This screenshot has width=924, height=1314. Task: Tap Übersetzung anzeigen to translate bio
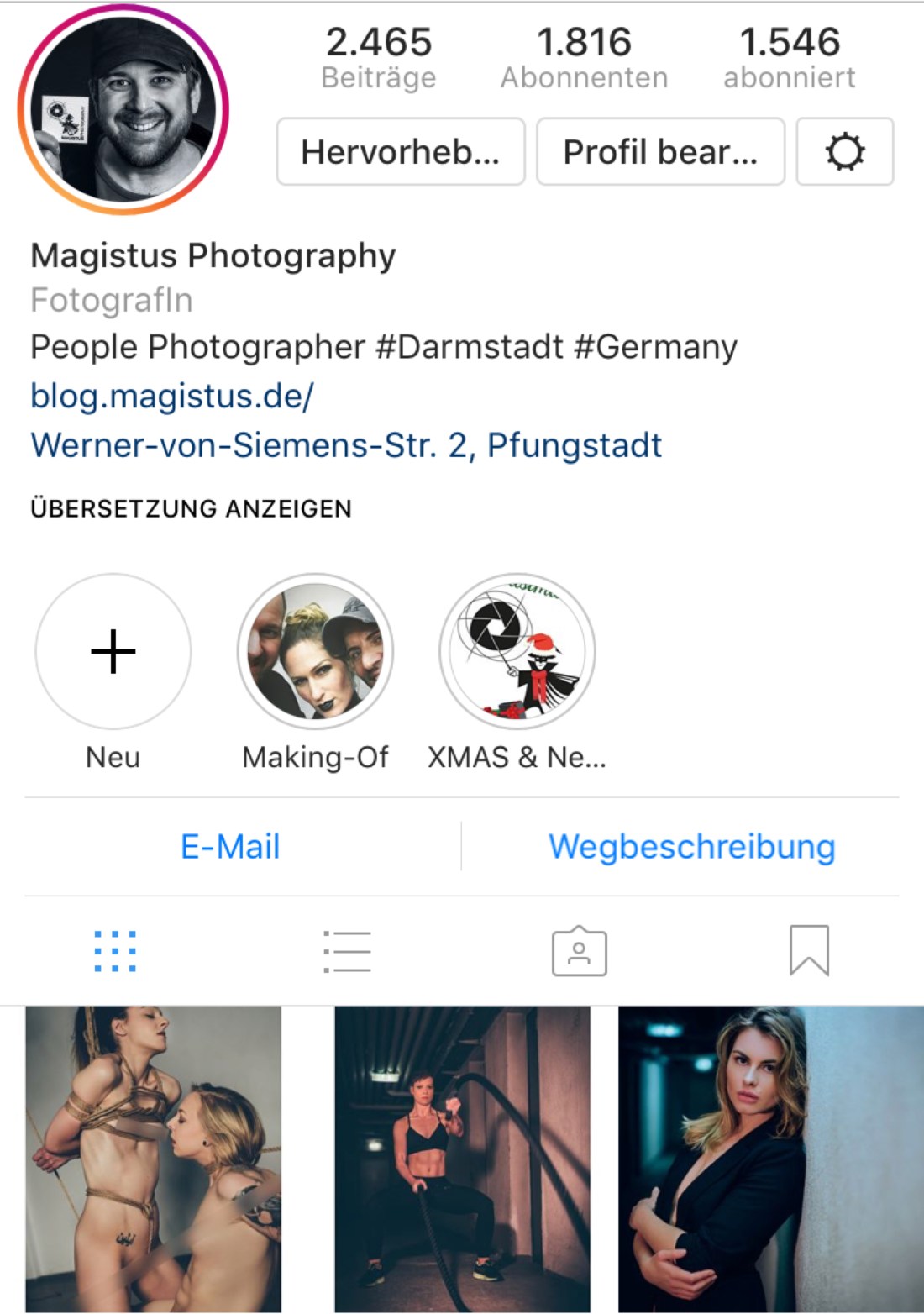tap(191, 508)
